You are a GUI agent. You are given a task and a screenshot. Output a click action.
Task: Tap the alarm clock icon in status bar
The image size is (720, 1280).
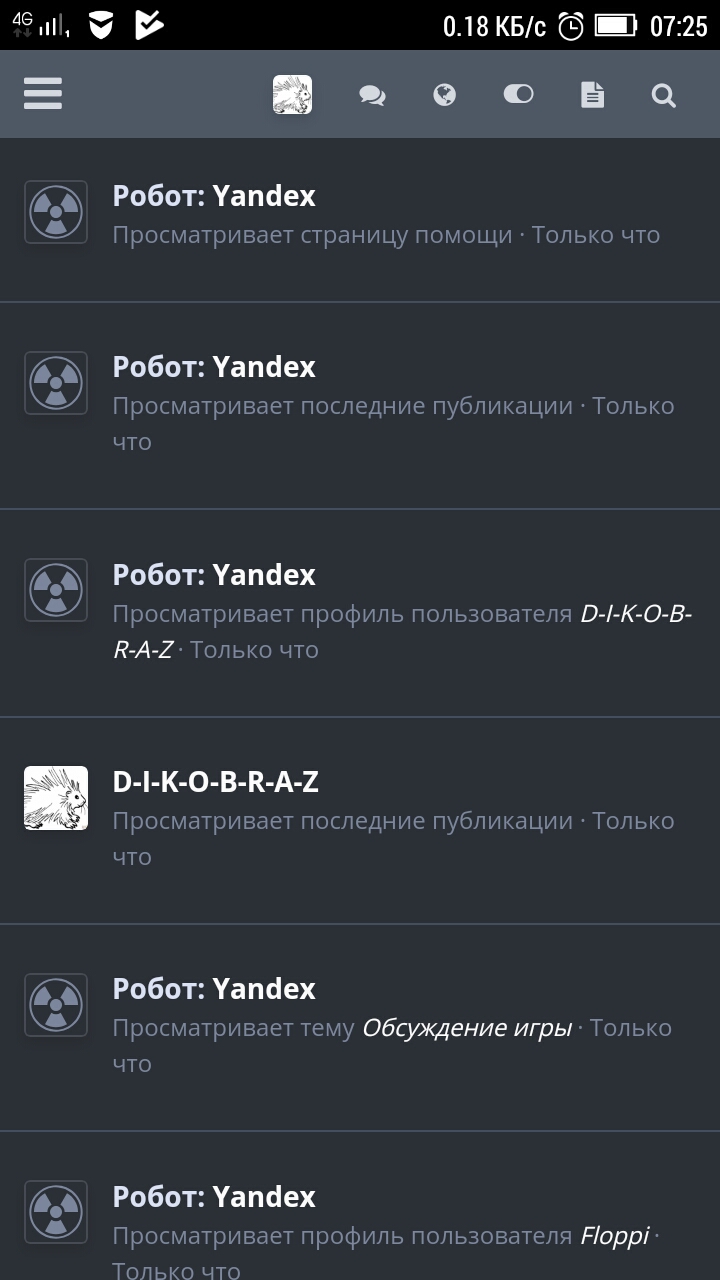click(x=570, y=27)
